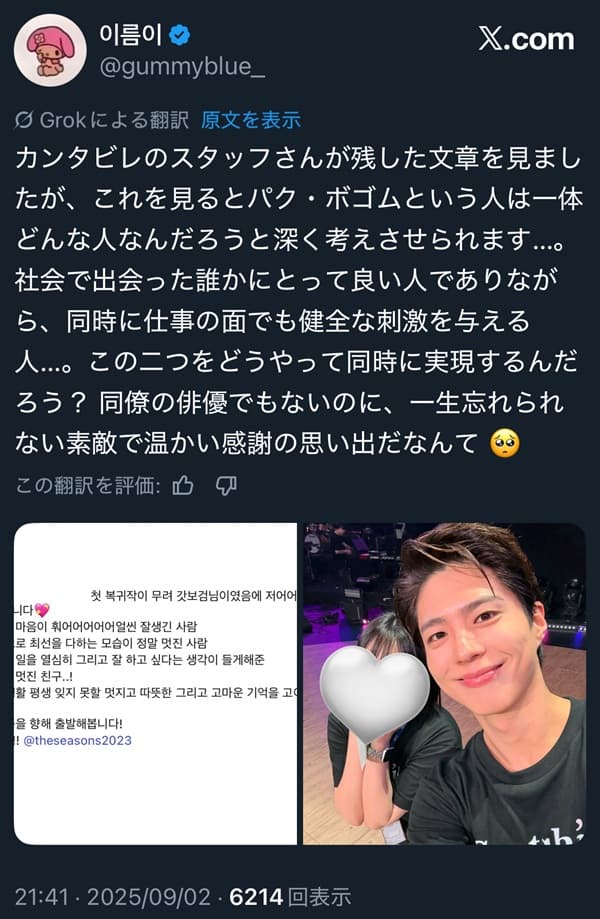Tap 原文を表示 to show original text
Viewport: 600px width, 919px height.
pyautogui.click(x=251, y=120)
